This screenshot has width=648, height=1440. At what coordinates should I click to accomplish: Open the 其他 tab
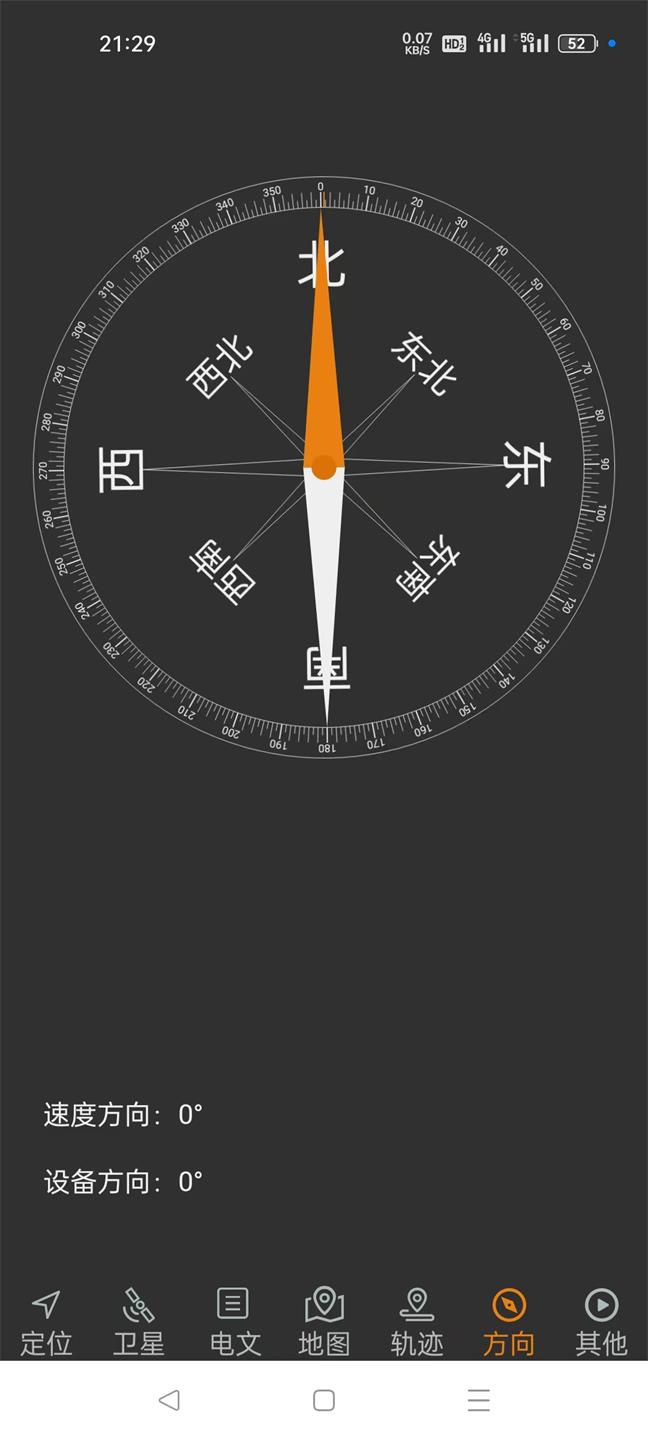click(601, 1321)
